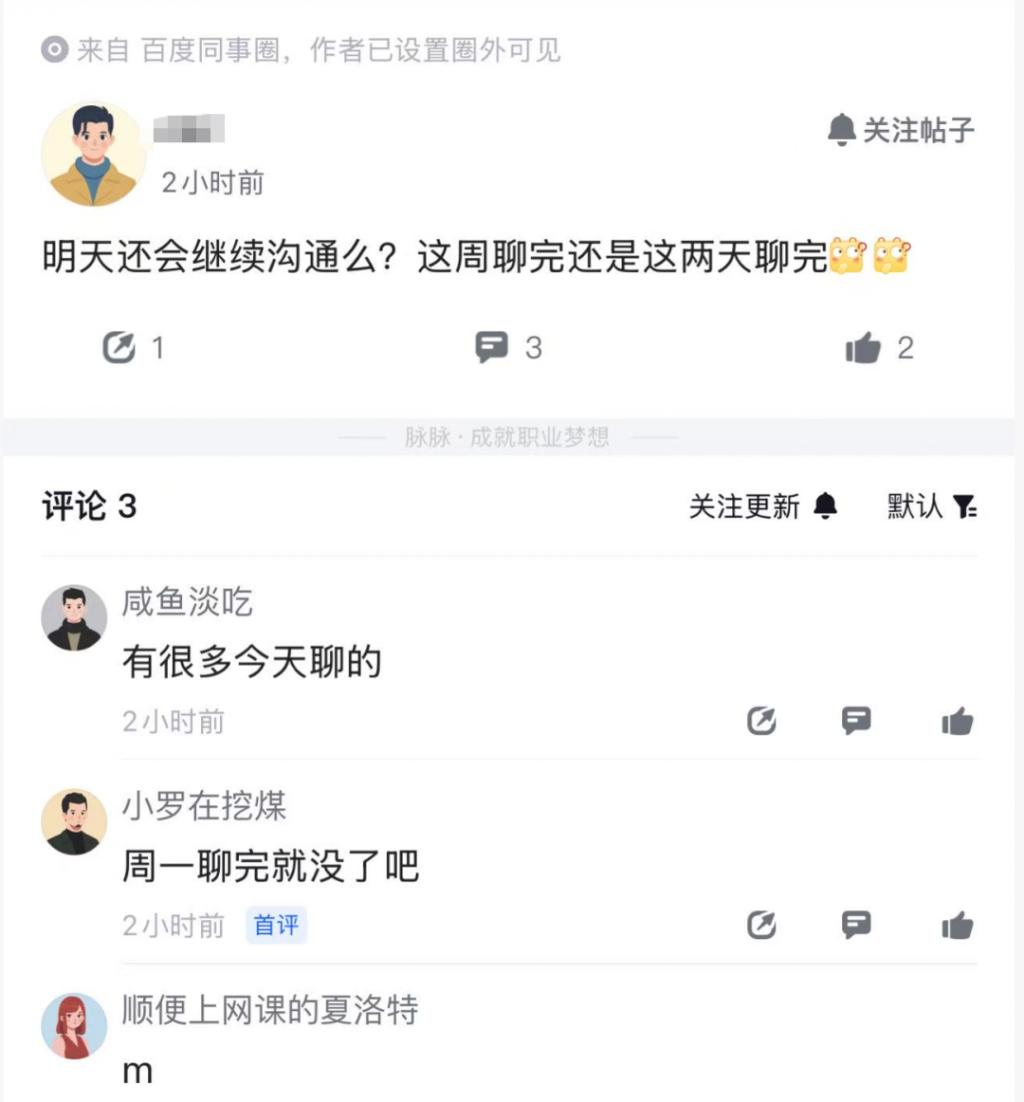1024x1102 pixels.
Task: Like 咸鱼淡吃's comment
Action: tap(957, 721)
